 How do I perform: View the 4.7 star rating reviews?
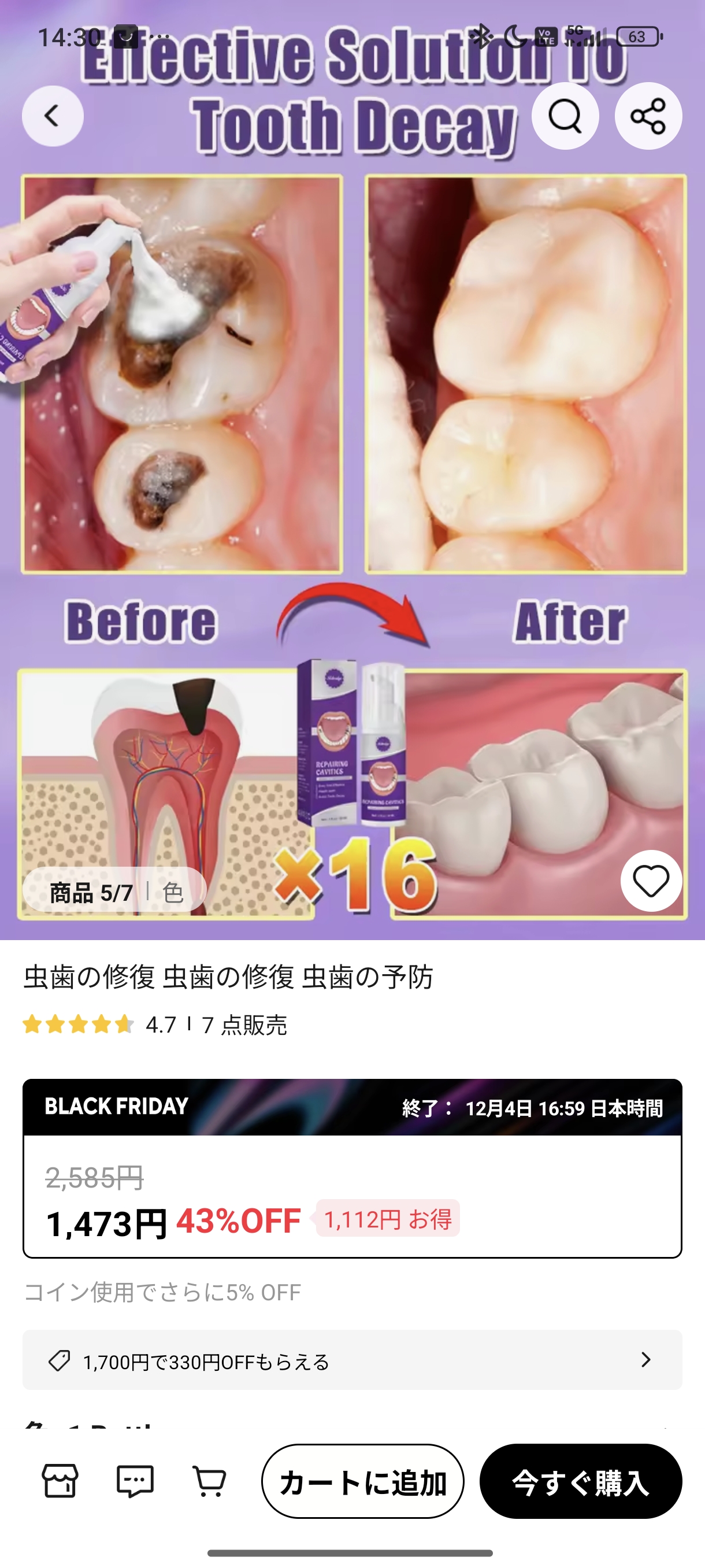coord(79,1025)
